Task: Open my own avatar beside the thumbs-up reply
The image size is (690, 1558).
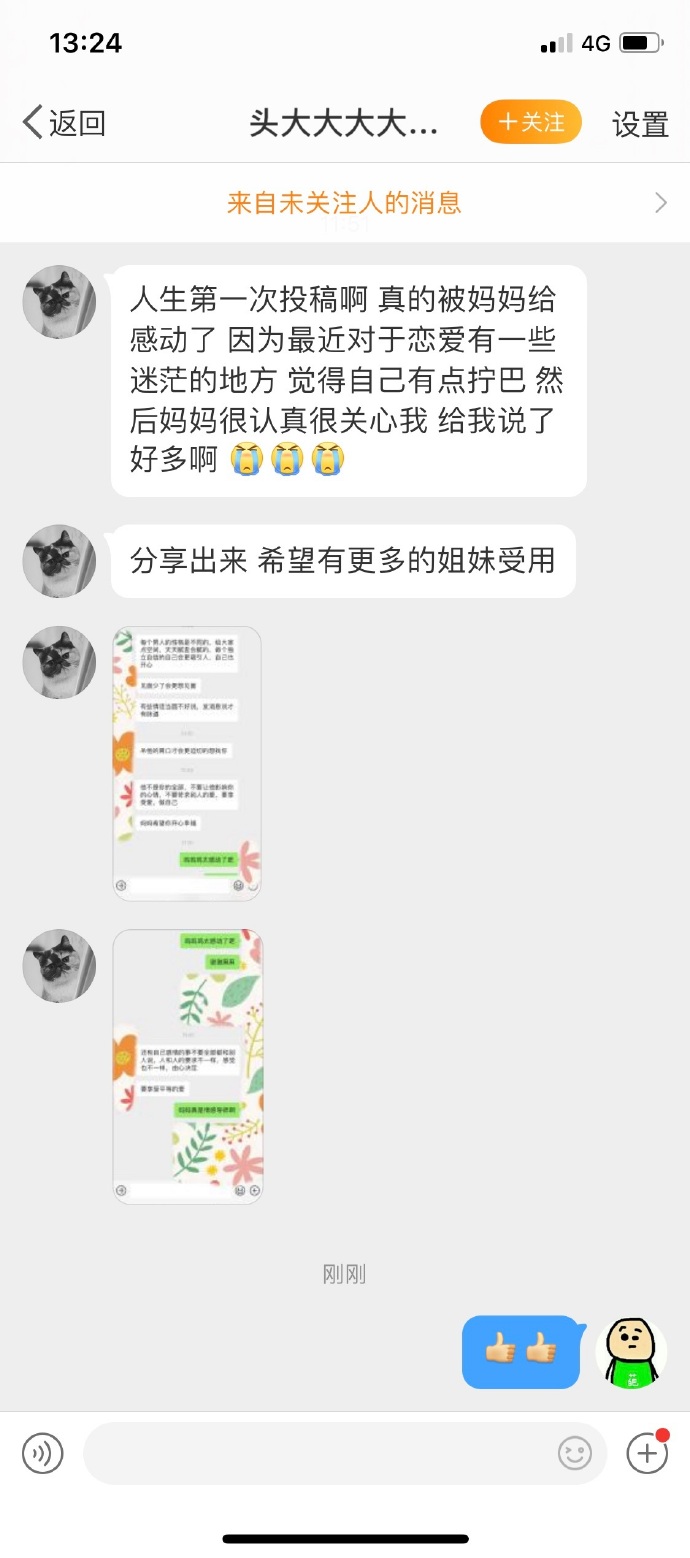Action: 631,1352
